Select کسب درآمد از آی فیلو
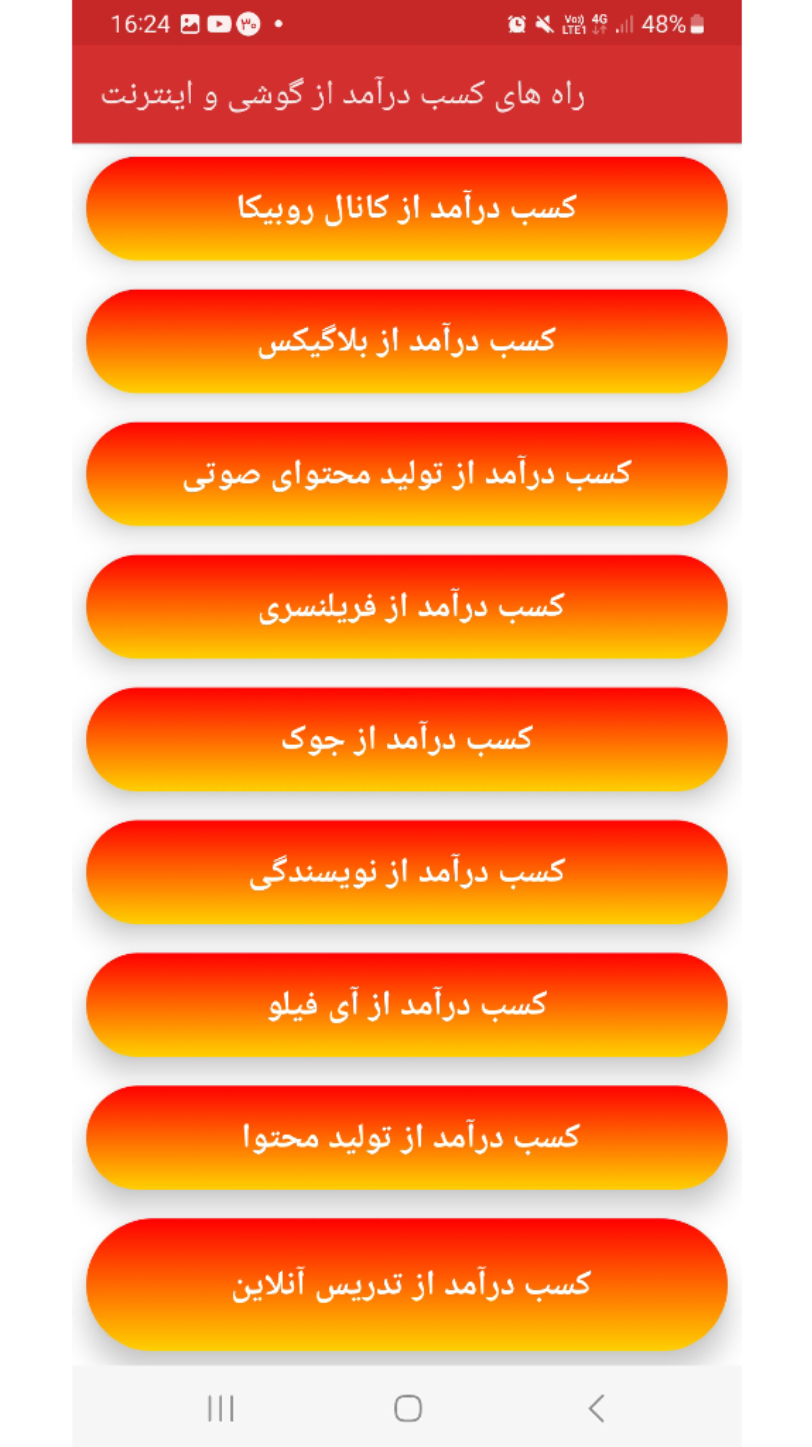The width and height of the screenshot is (812, 1447). click(x=406, y=1004)
